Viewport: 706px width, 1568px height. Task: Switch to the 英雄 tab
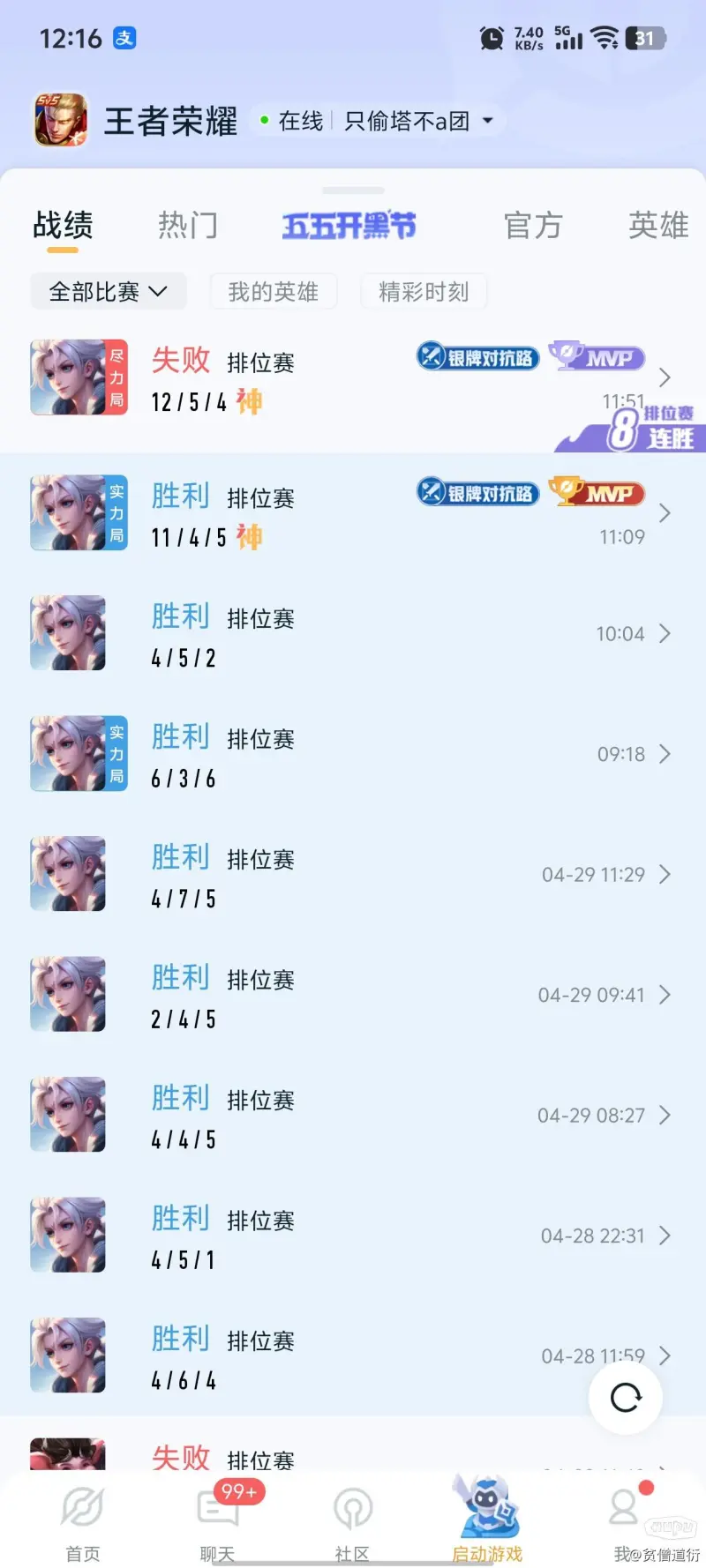(657, 226)
